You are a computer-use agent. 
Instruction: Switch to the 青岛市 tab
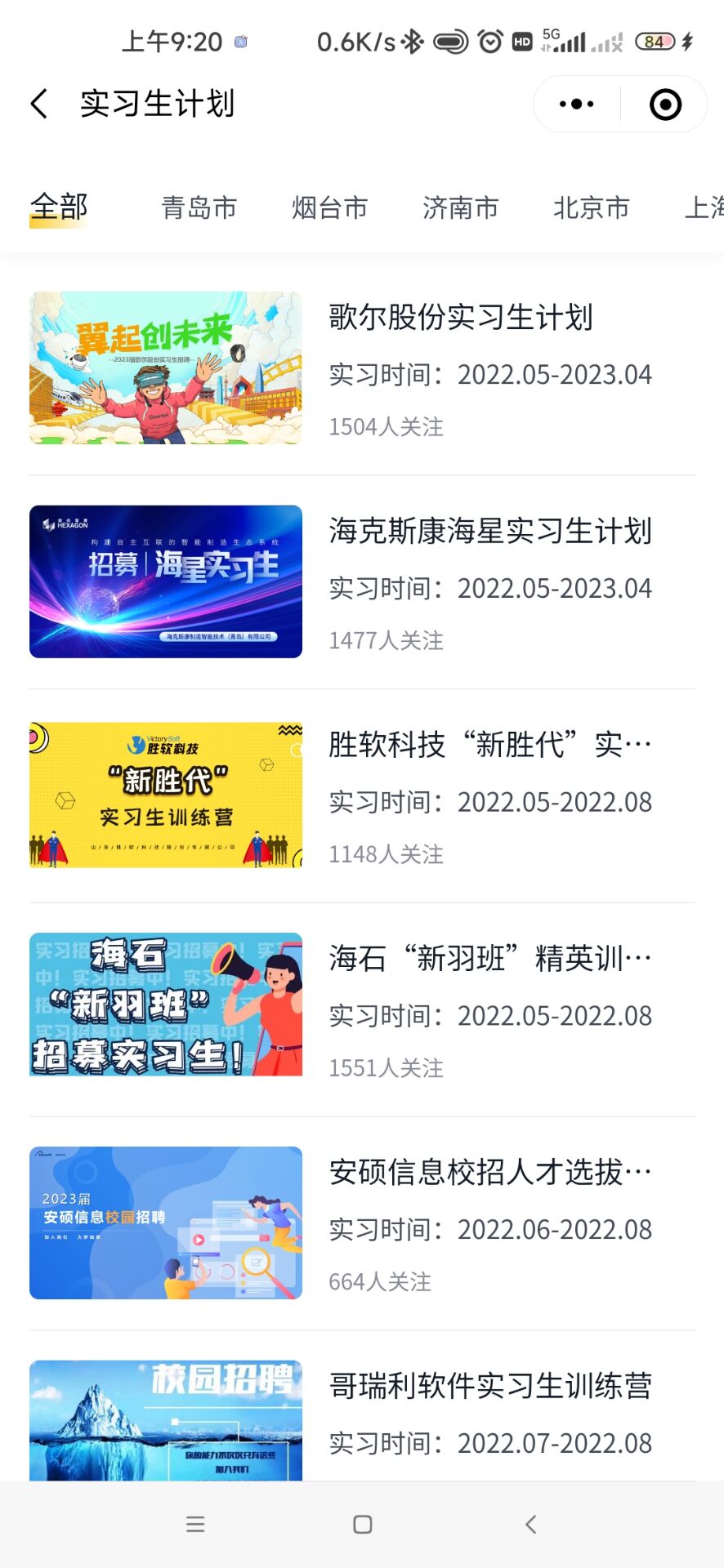[x=199, y=208]
